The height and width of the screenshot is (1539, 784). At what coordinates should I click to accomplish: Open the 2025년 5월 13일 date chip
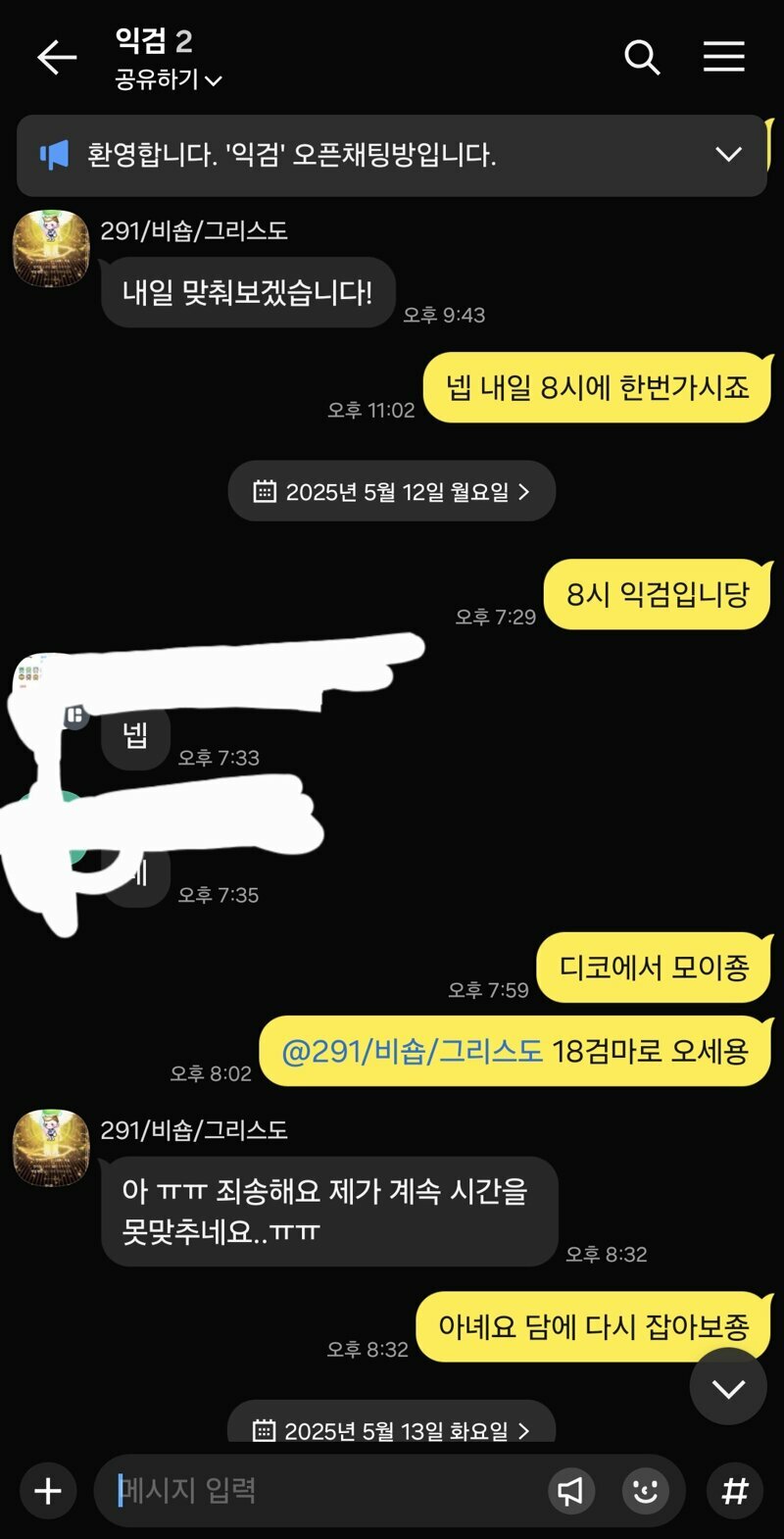pos(391,1430)
